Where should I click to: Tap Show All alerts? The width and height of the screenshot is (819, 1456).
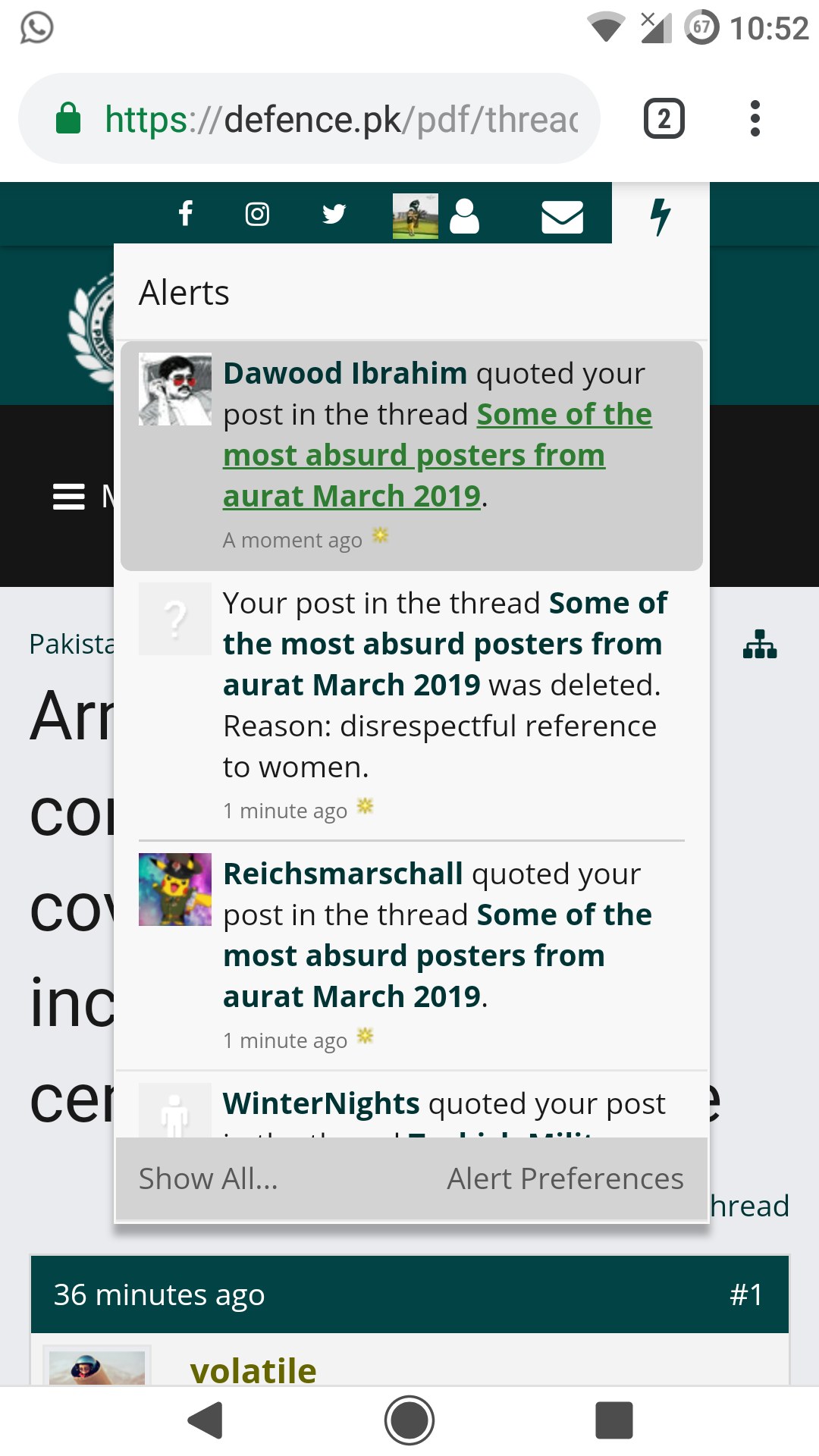pyautogui.click(x=209, y=1178)
